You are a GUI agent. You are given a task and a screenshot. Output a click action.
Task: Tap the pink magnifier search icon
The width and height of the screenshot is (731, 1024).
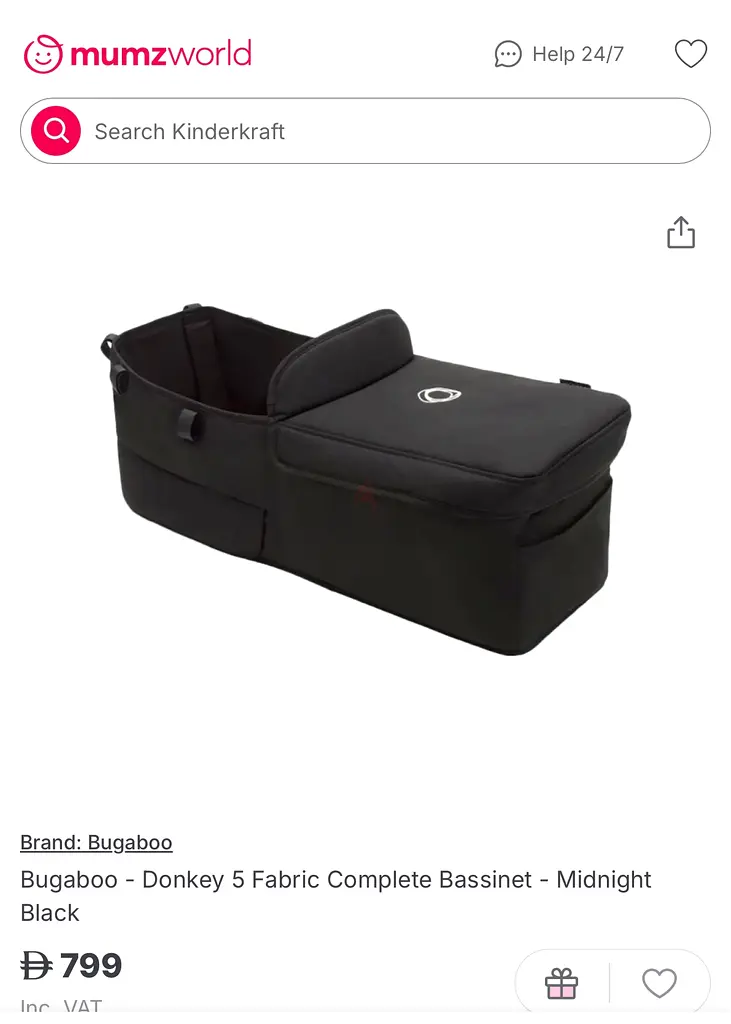56,131
